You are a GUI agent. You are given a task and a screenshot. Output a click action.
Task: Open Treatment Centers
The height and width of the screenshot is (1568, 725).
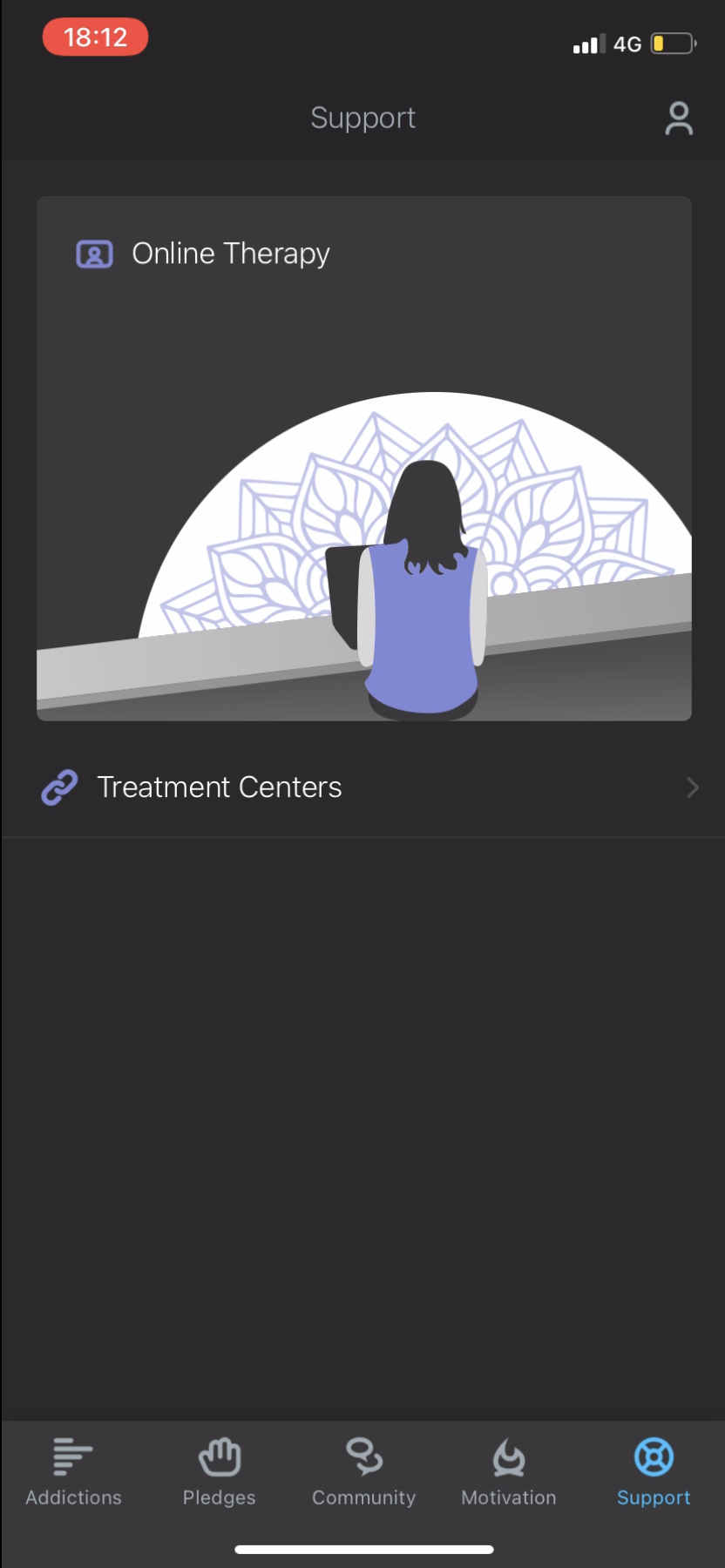click(x=363, y=787)
